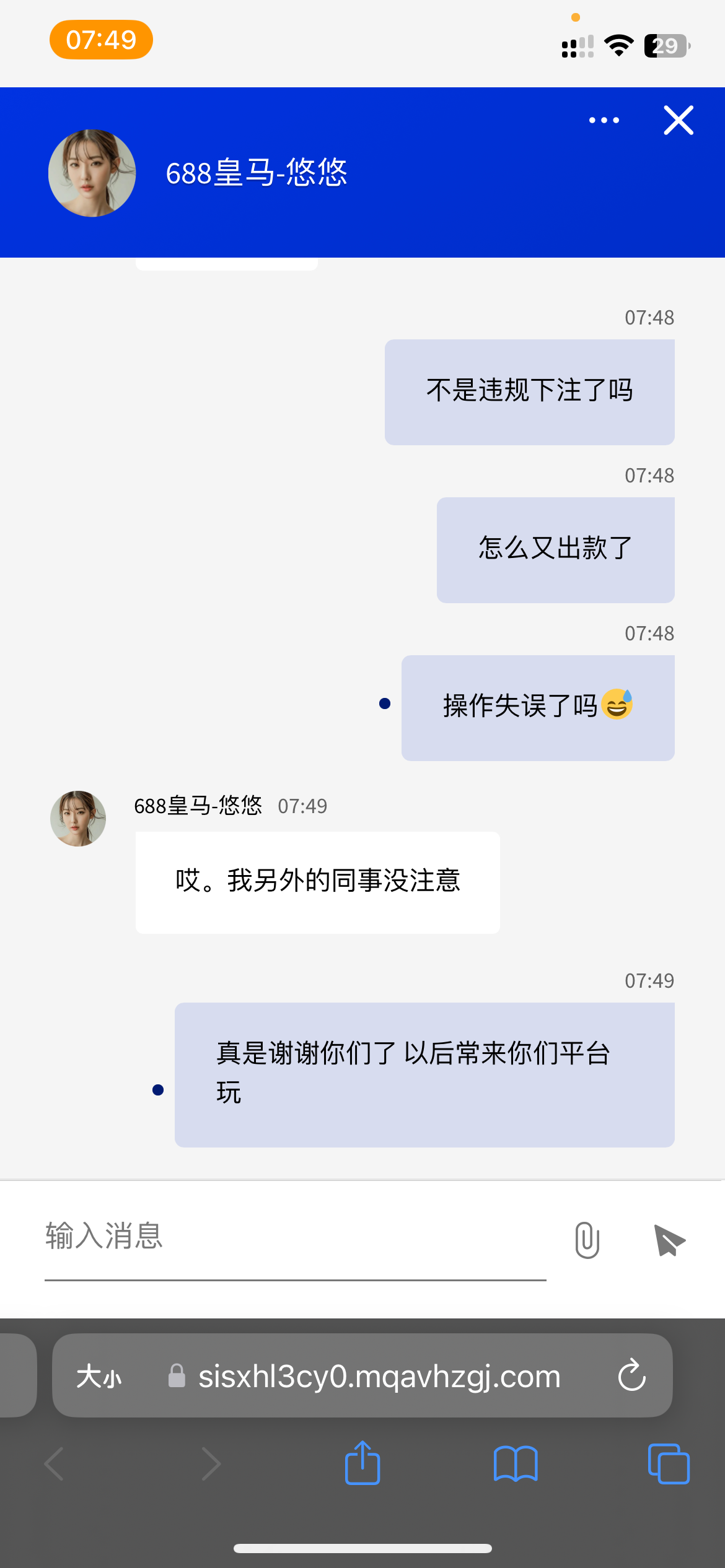Show all open Safari tabs
This screenshot has height=1568, width=725.
[x=669, y=1464]
